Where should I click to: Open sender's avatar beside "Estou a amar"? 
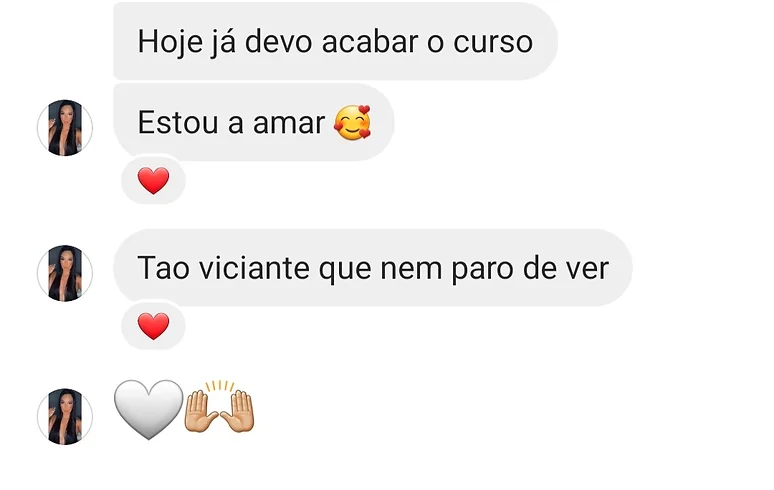pos(65,128)
